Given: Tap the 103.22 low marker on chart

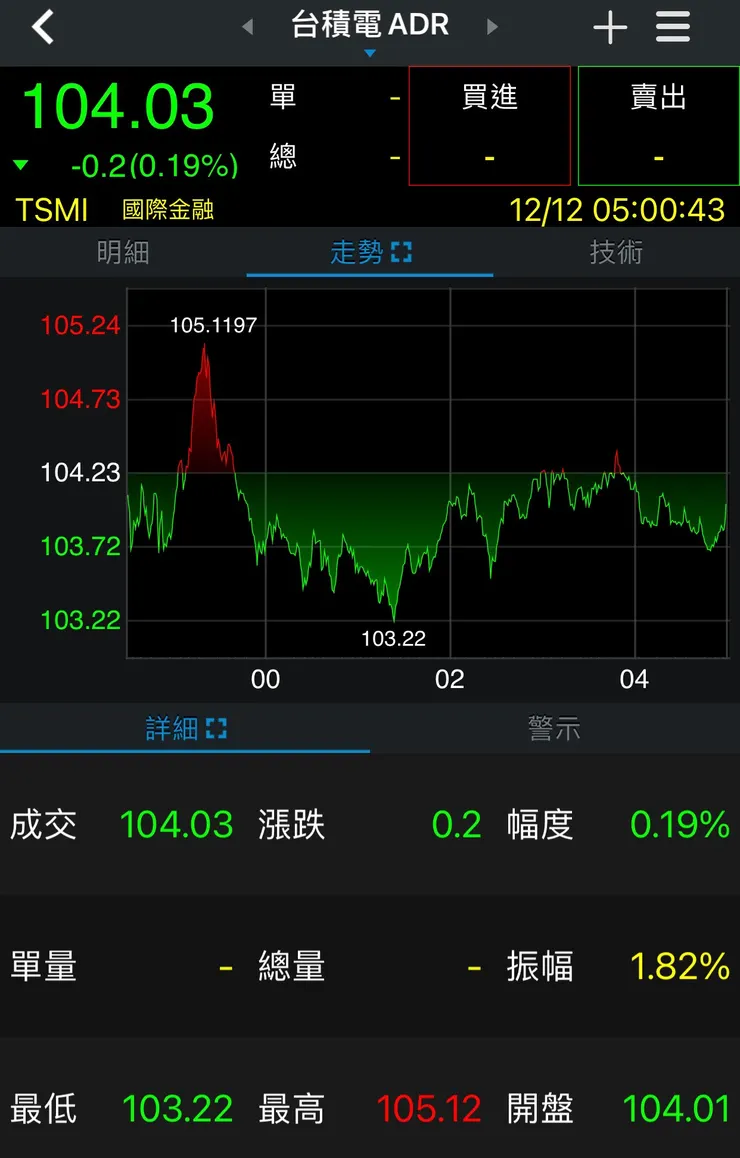Looking at the screenshot, I should coord(394,638).
